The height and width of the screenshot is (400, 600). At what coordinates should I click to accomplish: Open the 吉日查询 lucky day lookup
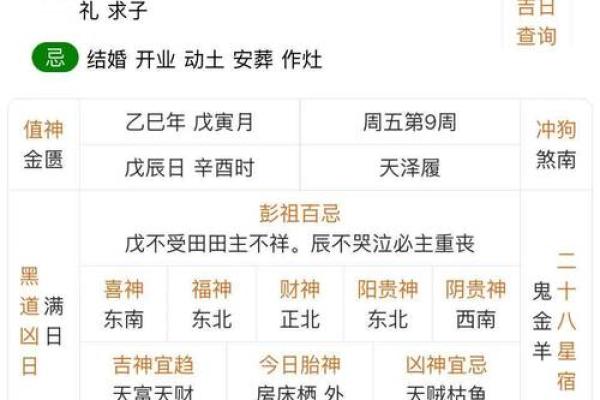pos(536,25)
